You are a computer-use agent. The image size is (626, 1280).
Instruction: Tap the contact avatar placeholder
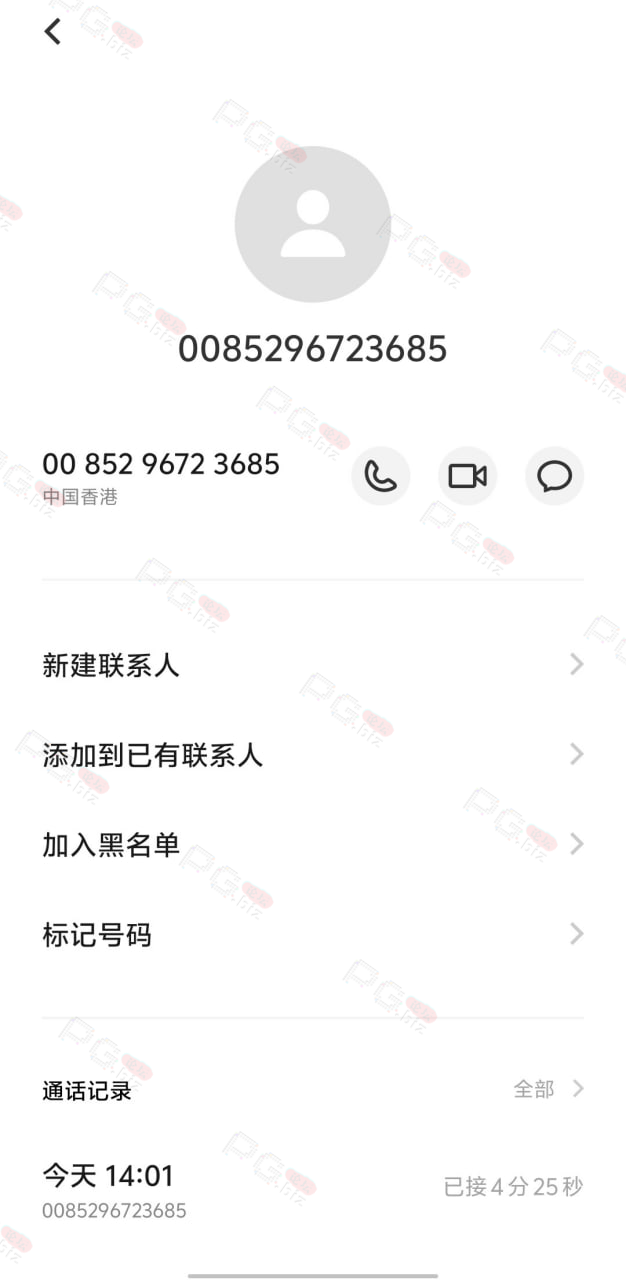[313, 224]
